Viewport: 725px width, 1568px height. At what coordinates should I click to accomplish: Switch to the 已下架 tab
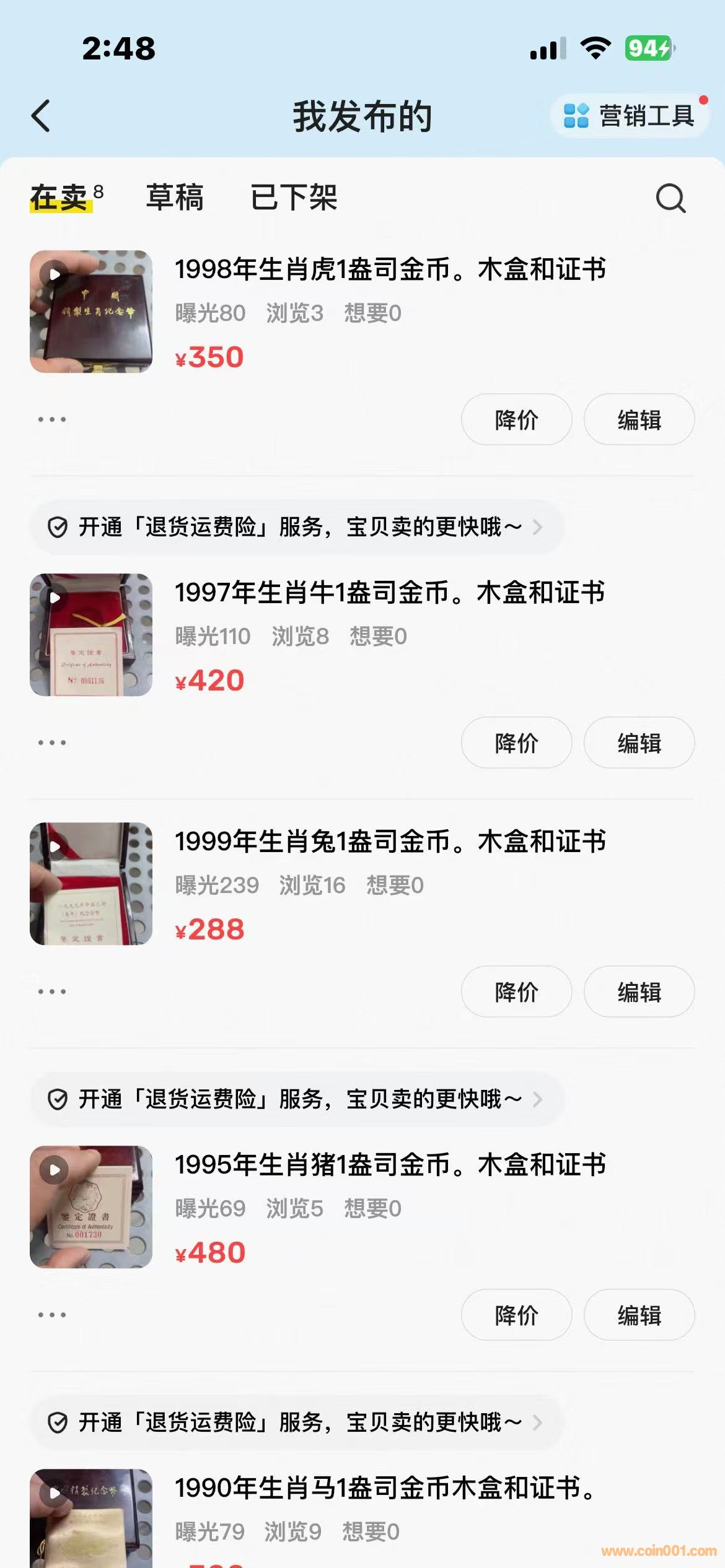coord(294,198)
